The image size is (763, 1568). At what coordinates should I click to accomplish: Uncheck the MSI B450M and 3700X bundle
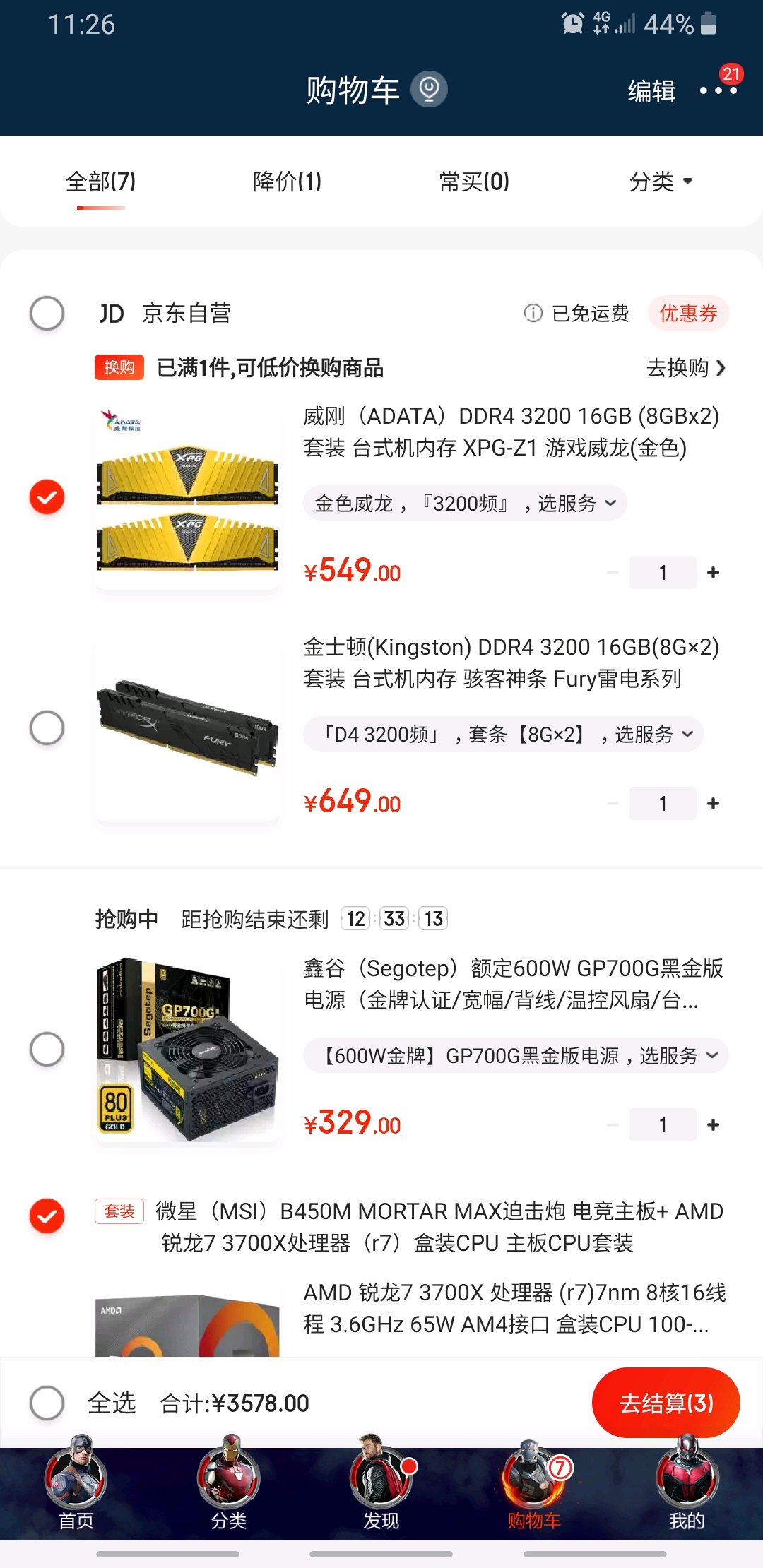47,1216
